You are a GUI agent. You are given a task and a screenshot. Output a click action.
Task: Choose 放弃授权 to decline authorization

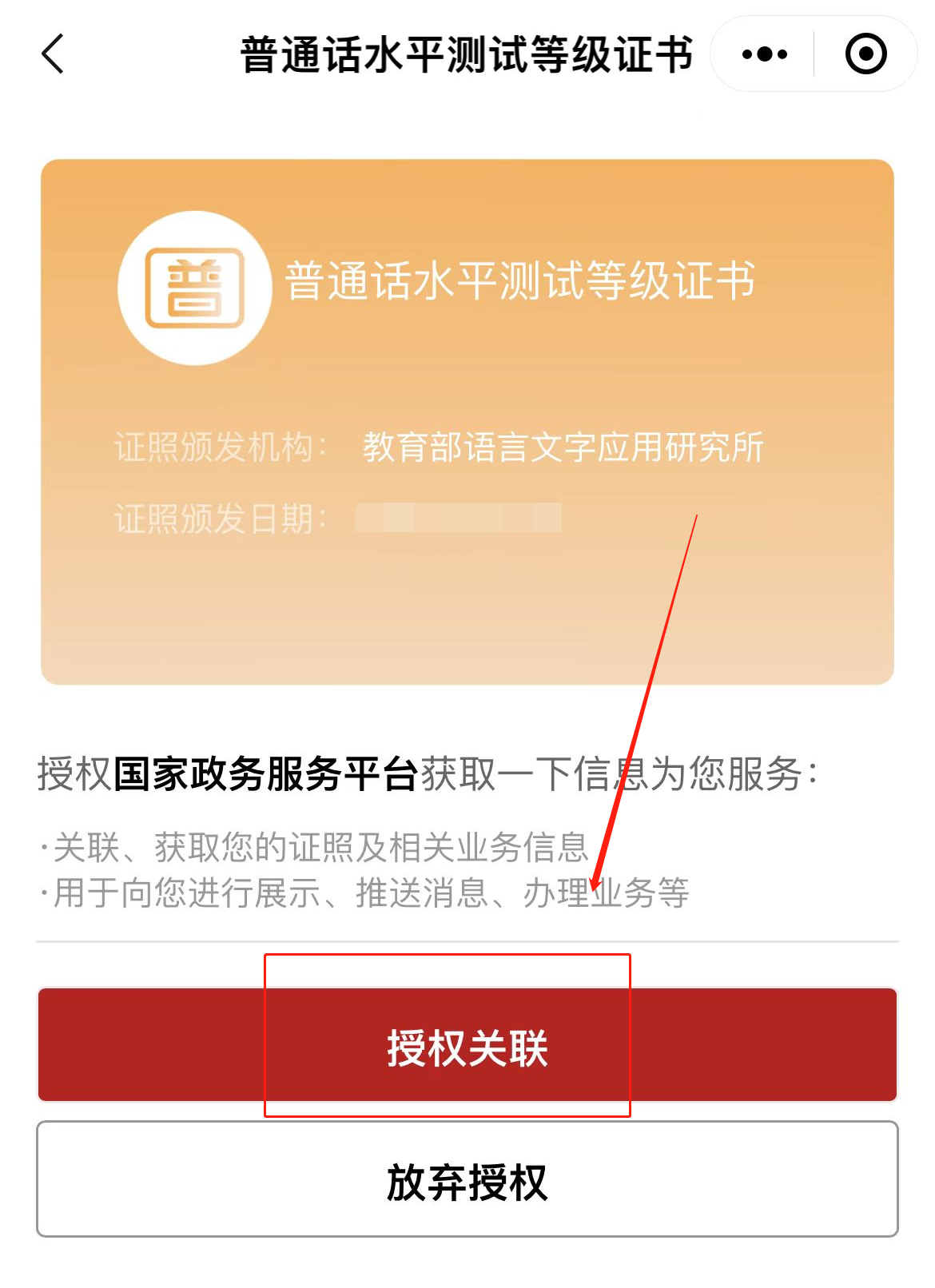coord(467,1180)
